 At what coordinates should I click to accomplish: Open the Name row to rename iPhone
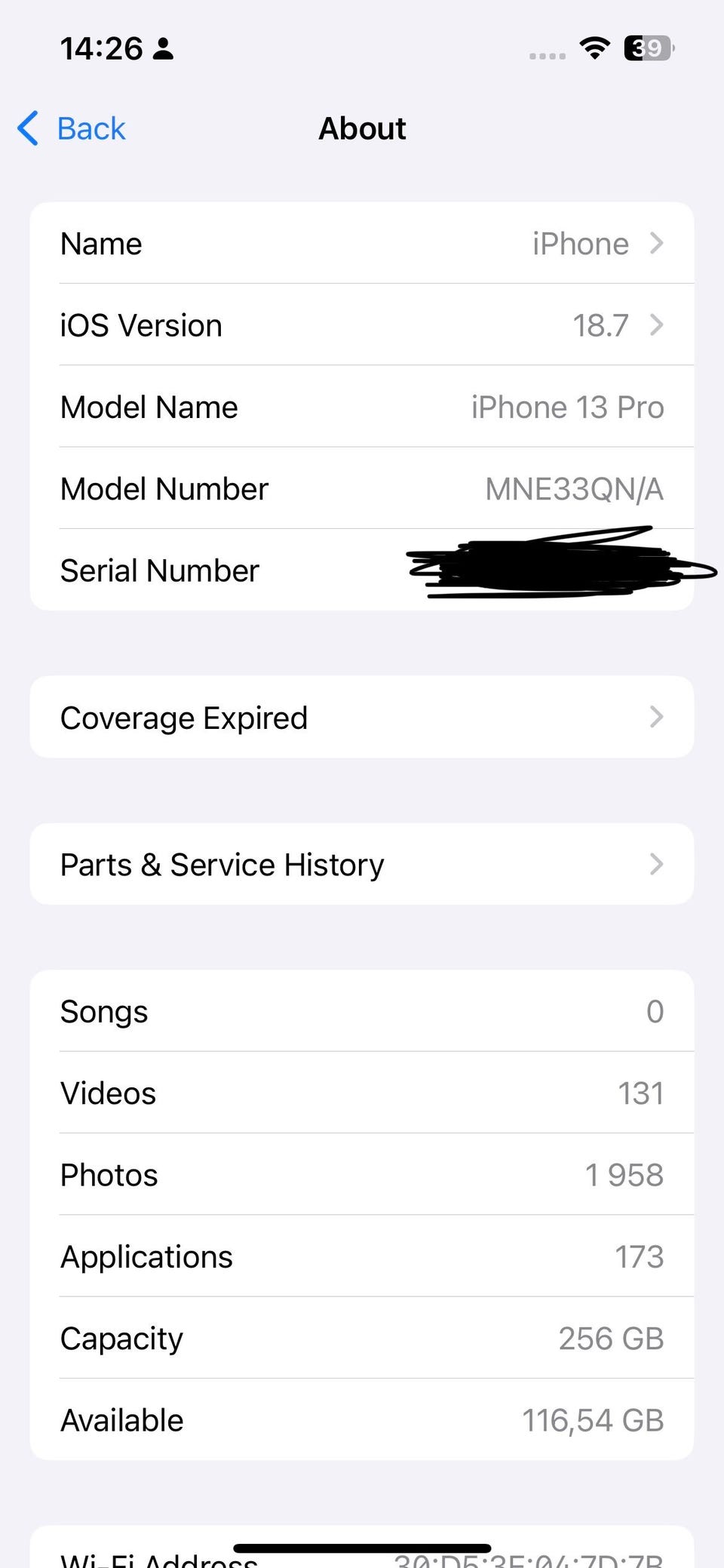[x=362, y=243]
